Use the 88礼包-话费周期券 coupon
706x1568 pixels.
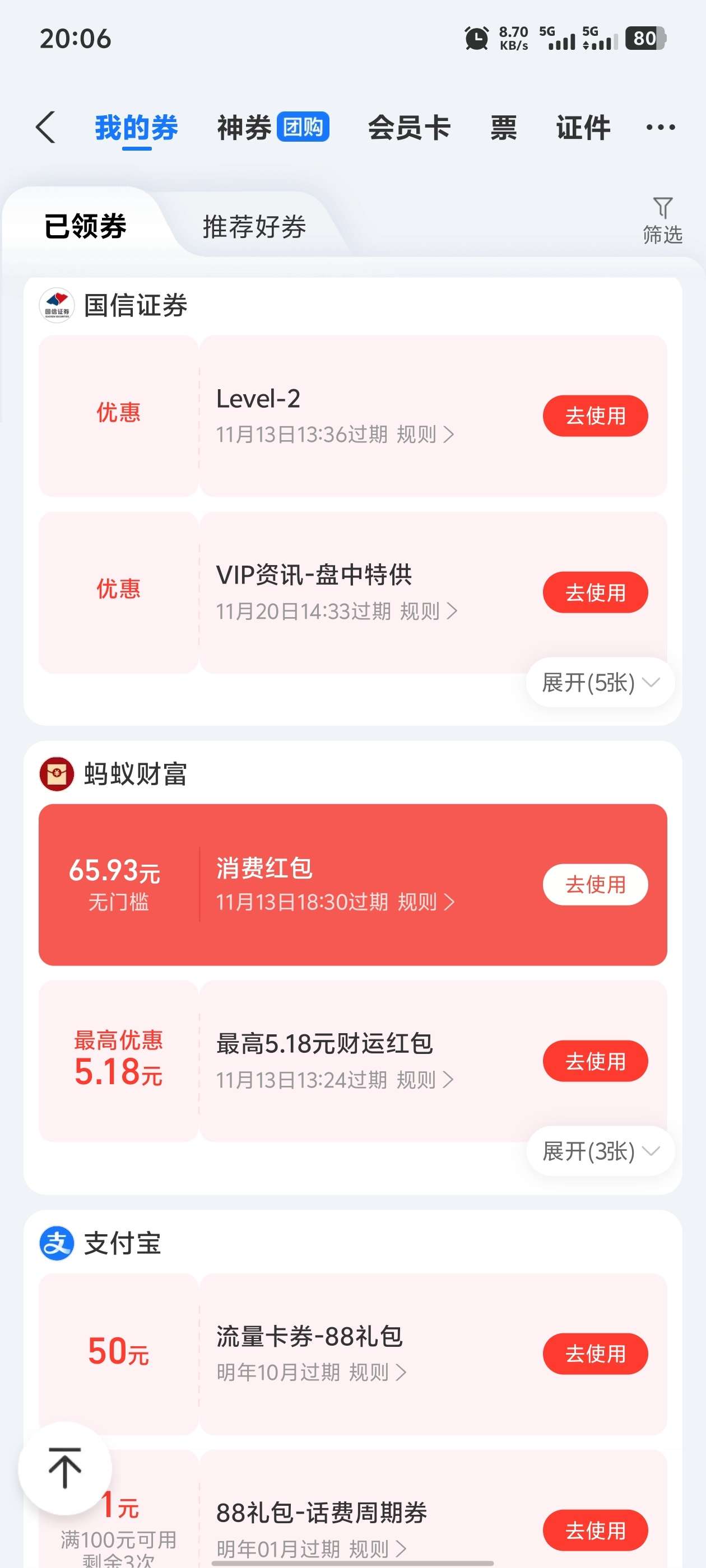(594, 1530)
